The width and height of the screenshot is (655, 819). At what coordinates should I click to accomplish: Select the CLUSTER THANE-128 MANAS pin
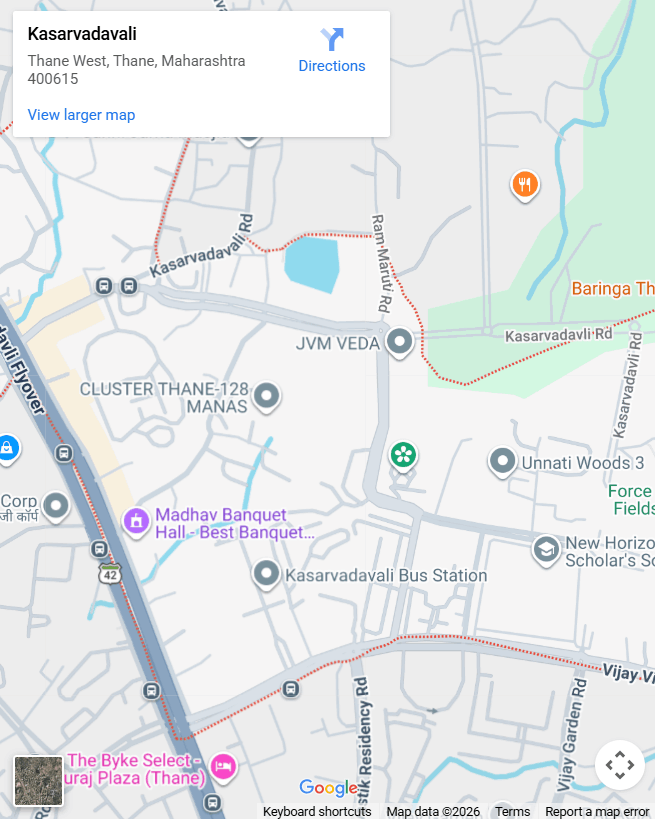[266, 396]
